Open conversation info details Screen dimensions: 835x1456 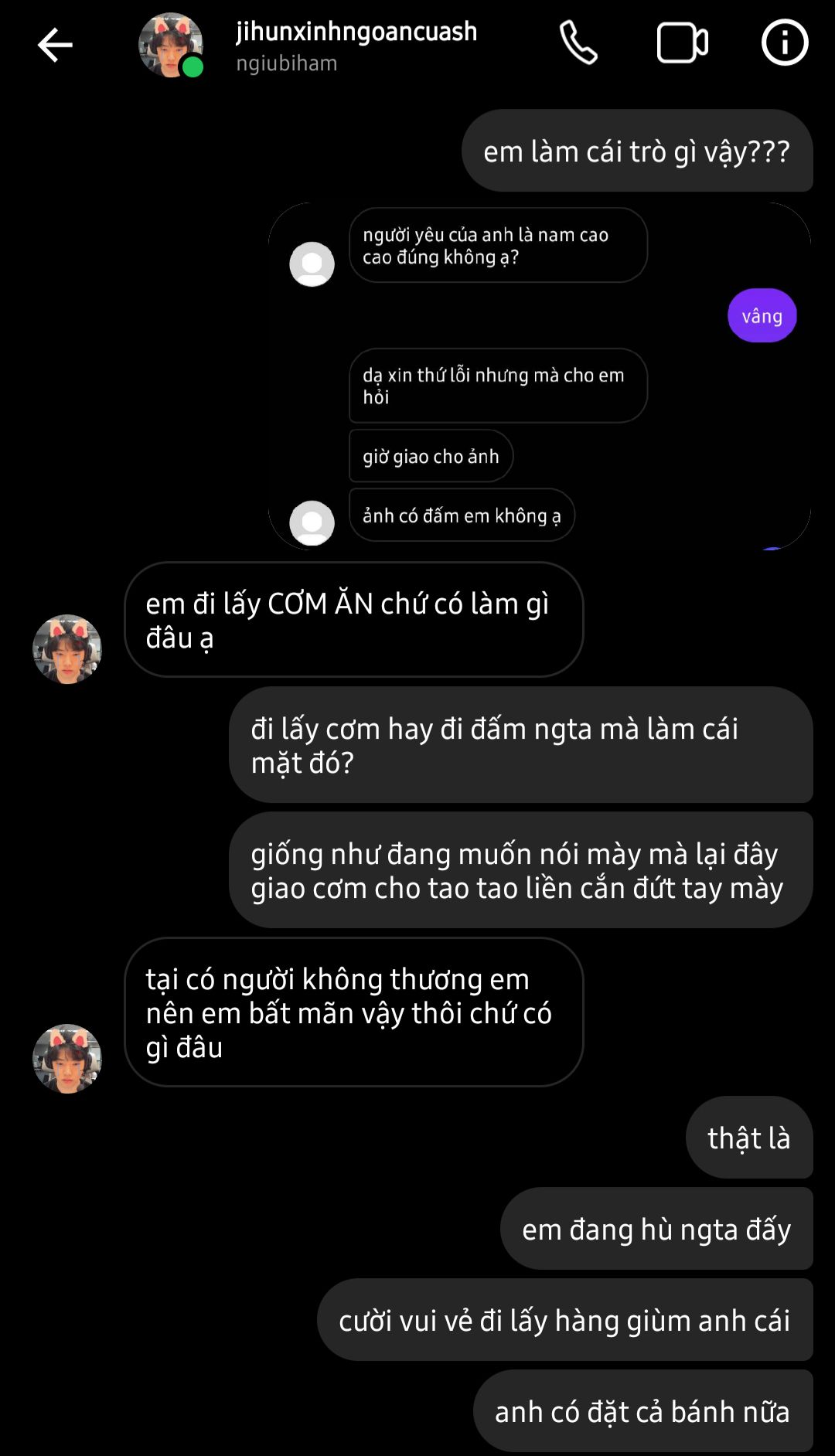click(x=785, y=43)
